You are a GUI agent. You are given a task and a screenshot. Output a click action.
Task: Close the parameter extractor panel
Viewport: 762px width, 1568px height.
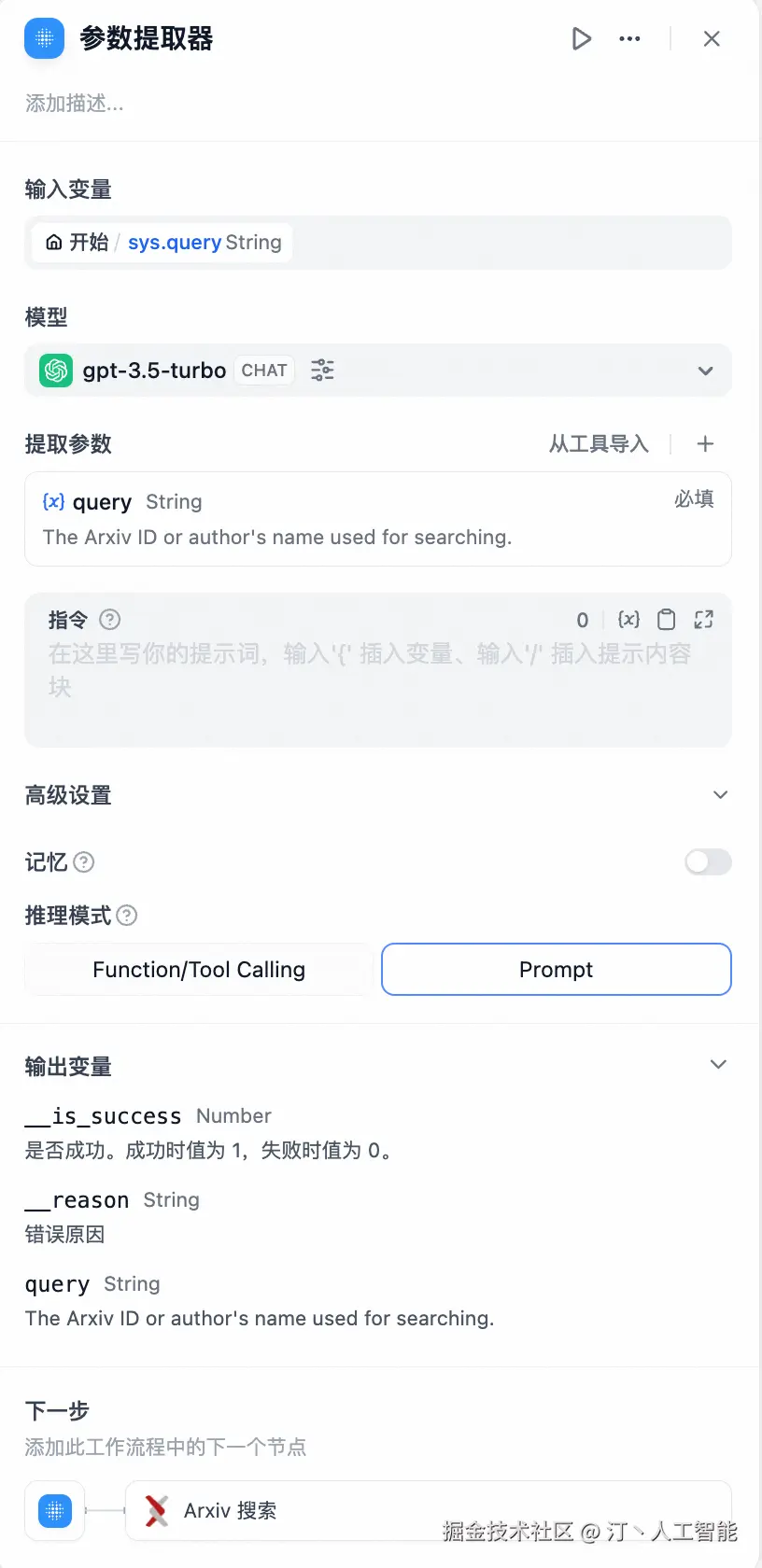pyautogui.click(x=711, y=38)
